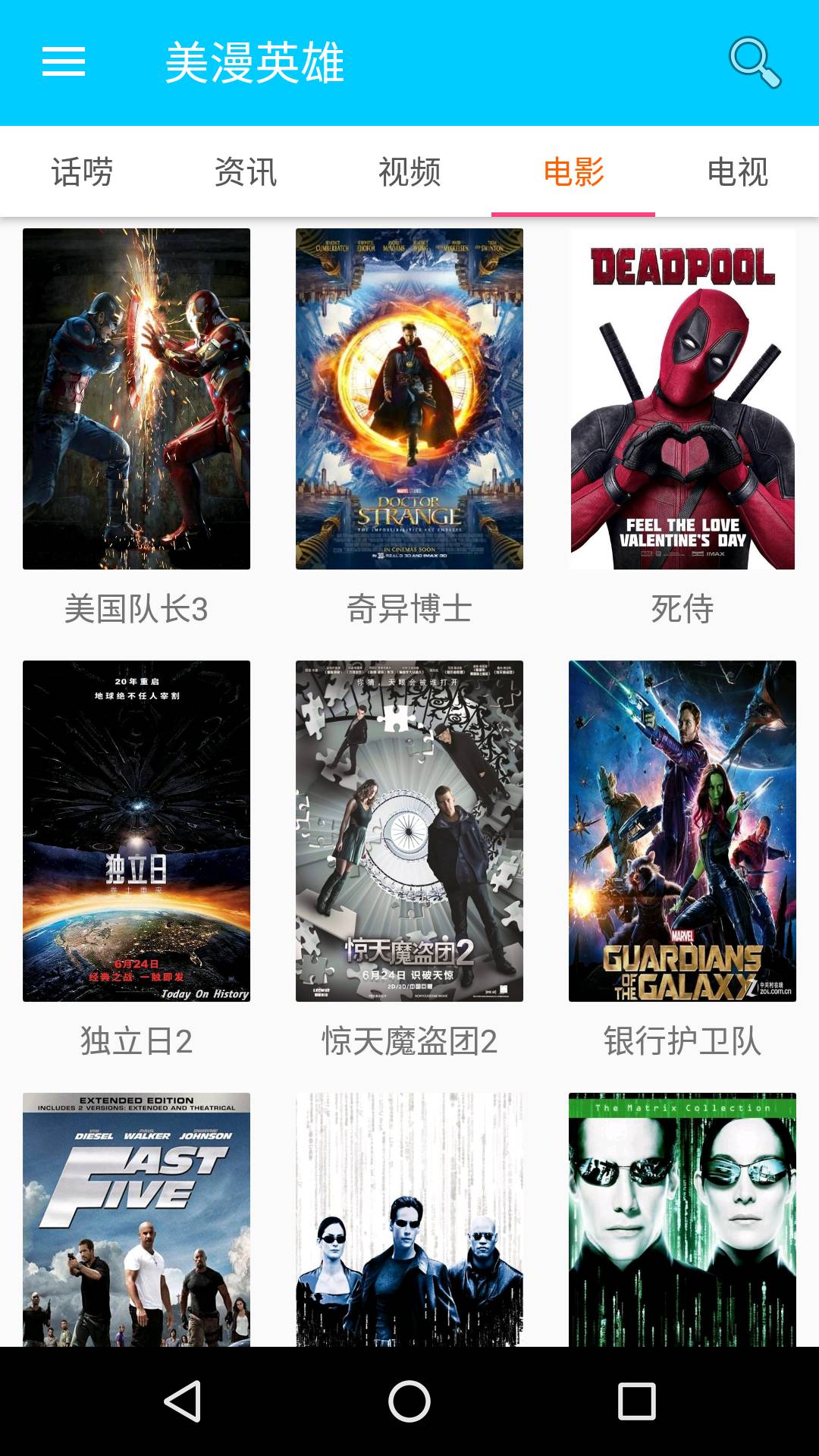Switch to the 视频 tab
Viewport: 819px width, 1456px height.
click(x=409, y=172)
